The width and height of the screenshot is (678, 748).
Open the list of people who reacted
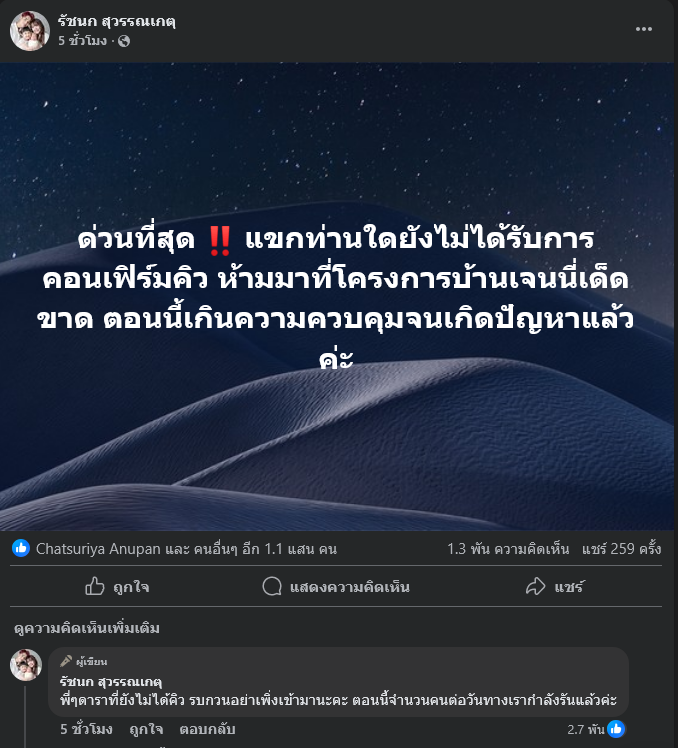186,548
